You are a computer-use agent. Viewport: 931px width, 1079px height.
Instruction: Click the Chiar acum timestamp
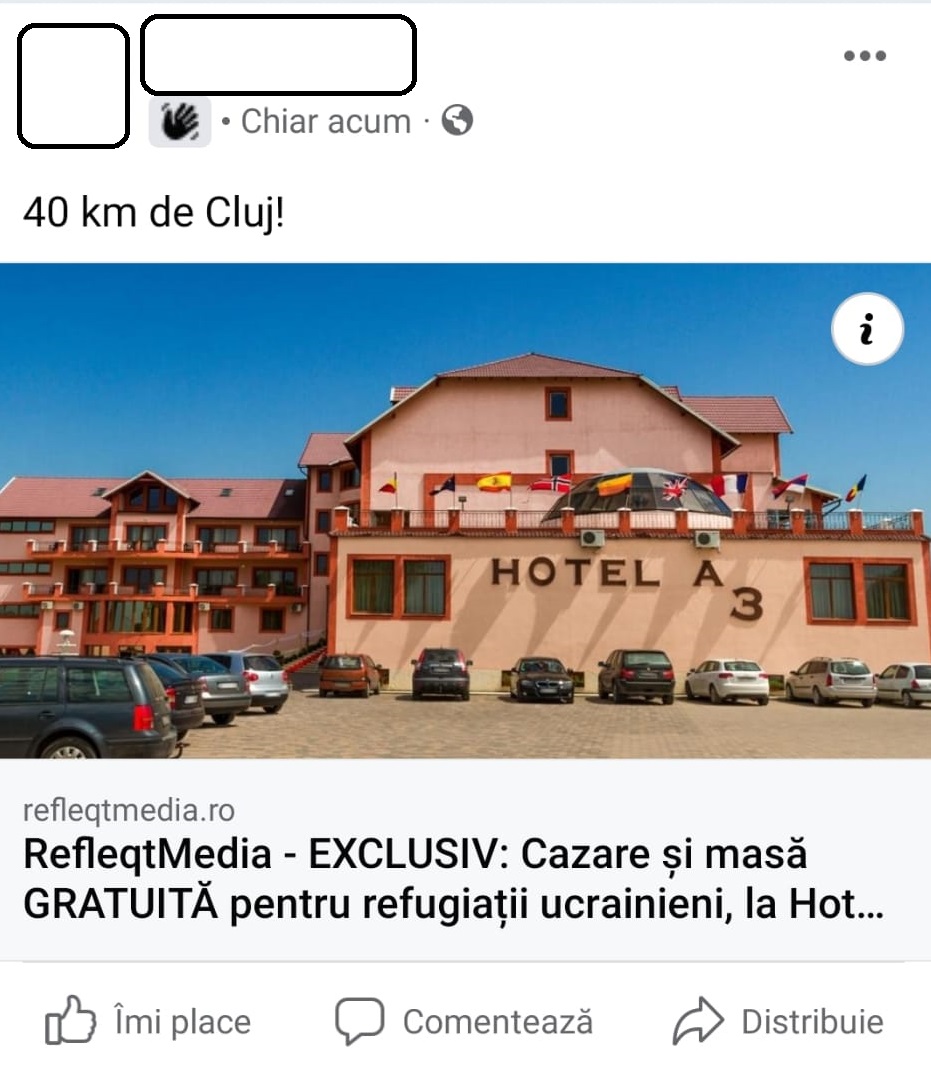coord(323,121)
